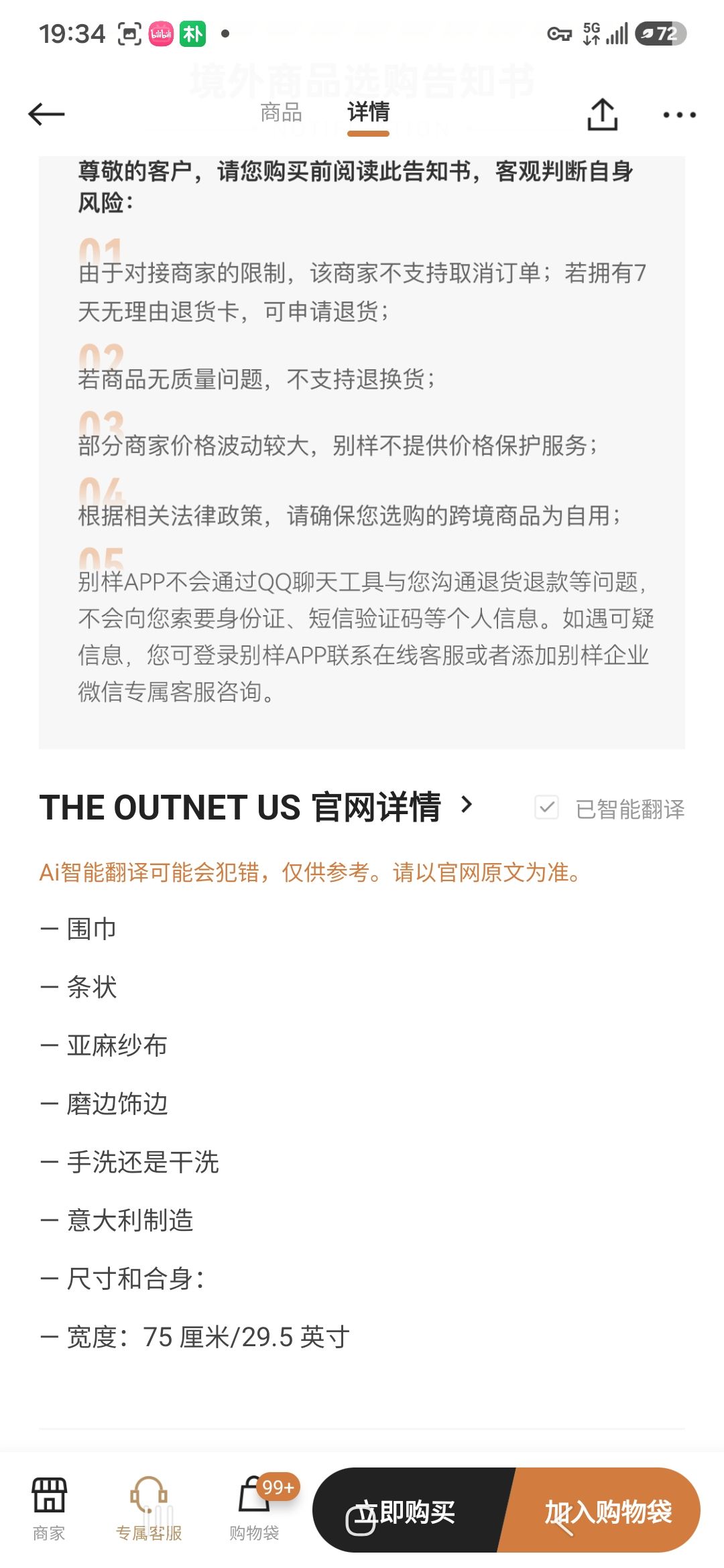Share this product via the upload icon
Viewport: 724px width, 1568px height.
tap(602, 115)
